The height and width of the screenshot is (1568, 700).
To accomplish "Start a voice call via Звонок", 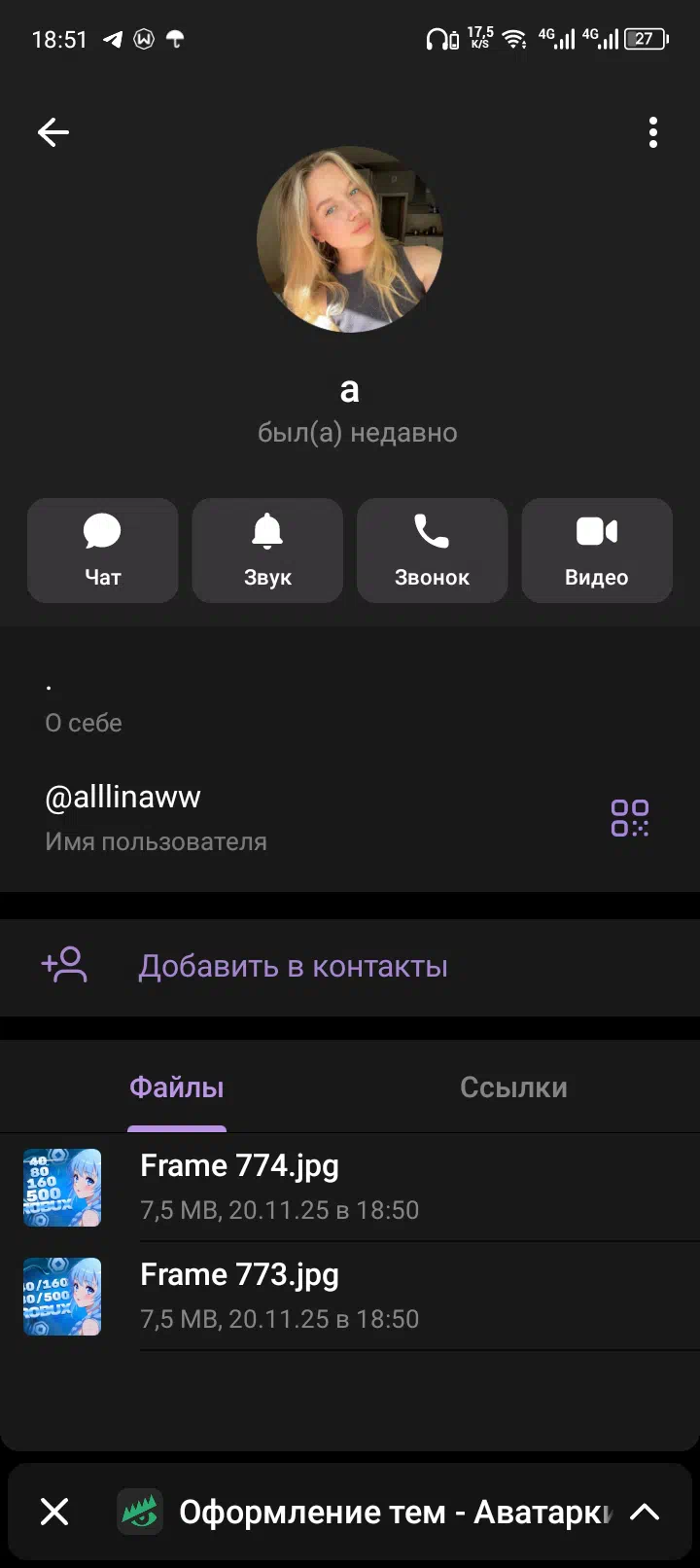I will click(x=432, y=551).
